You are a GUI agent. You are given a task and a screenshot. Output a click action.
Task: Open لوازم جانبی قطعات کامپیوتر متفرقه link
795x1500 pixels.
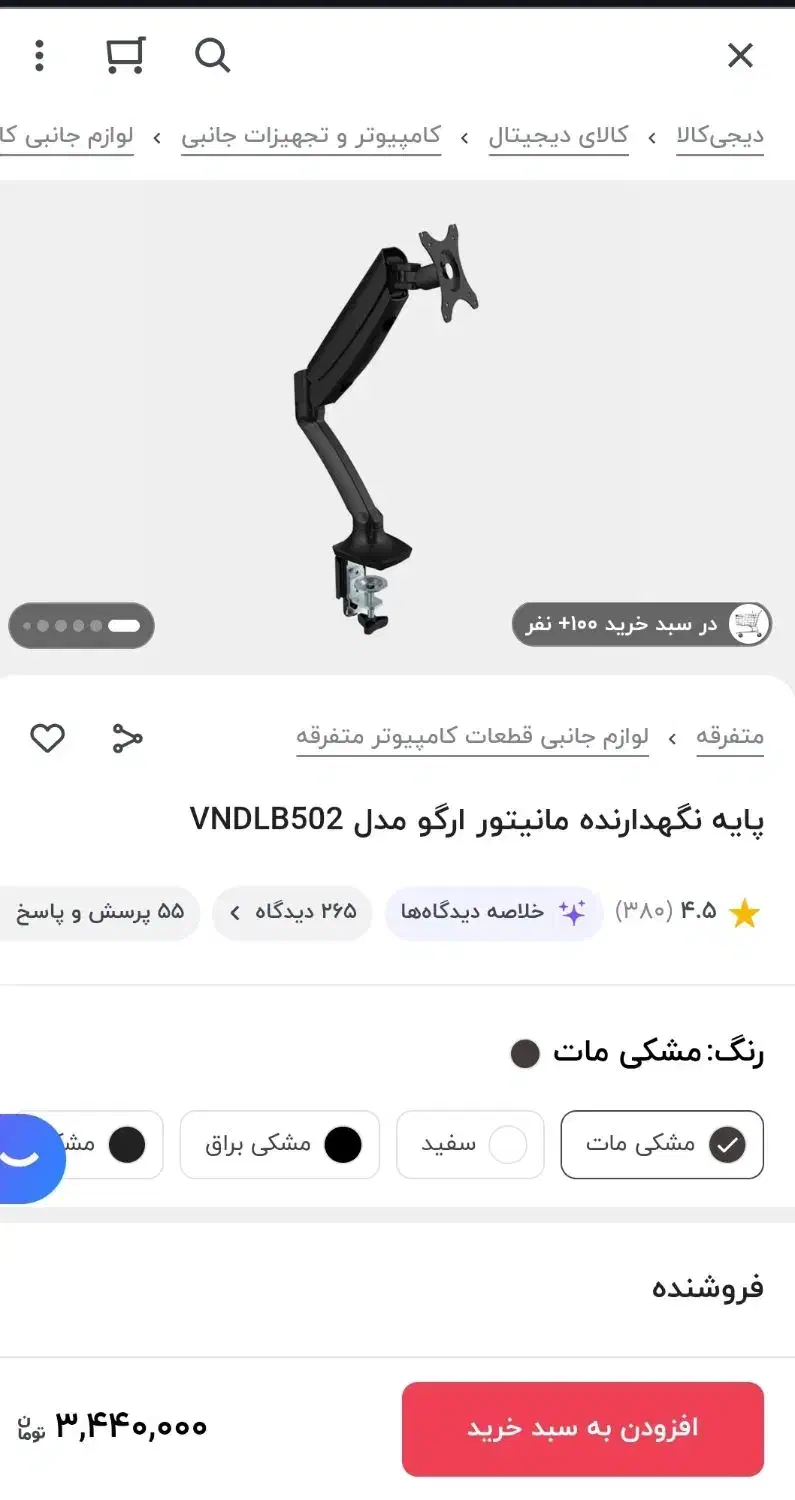472,738
